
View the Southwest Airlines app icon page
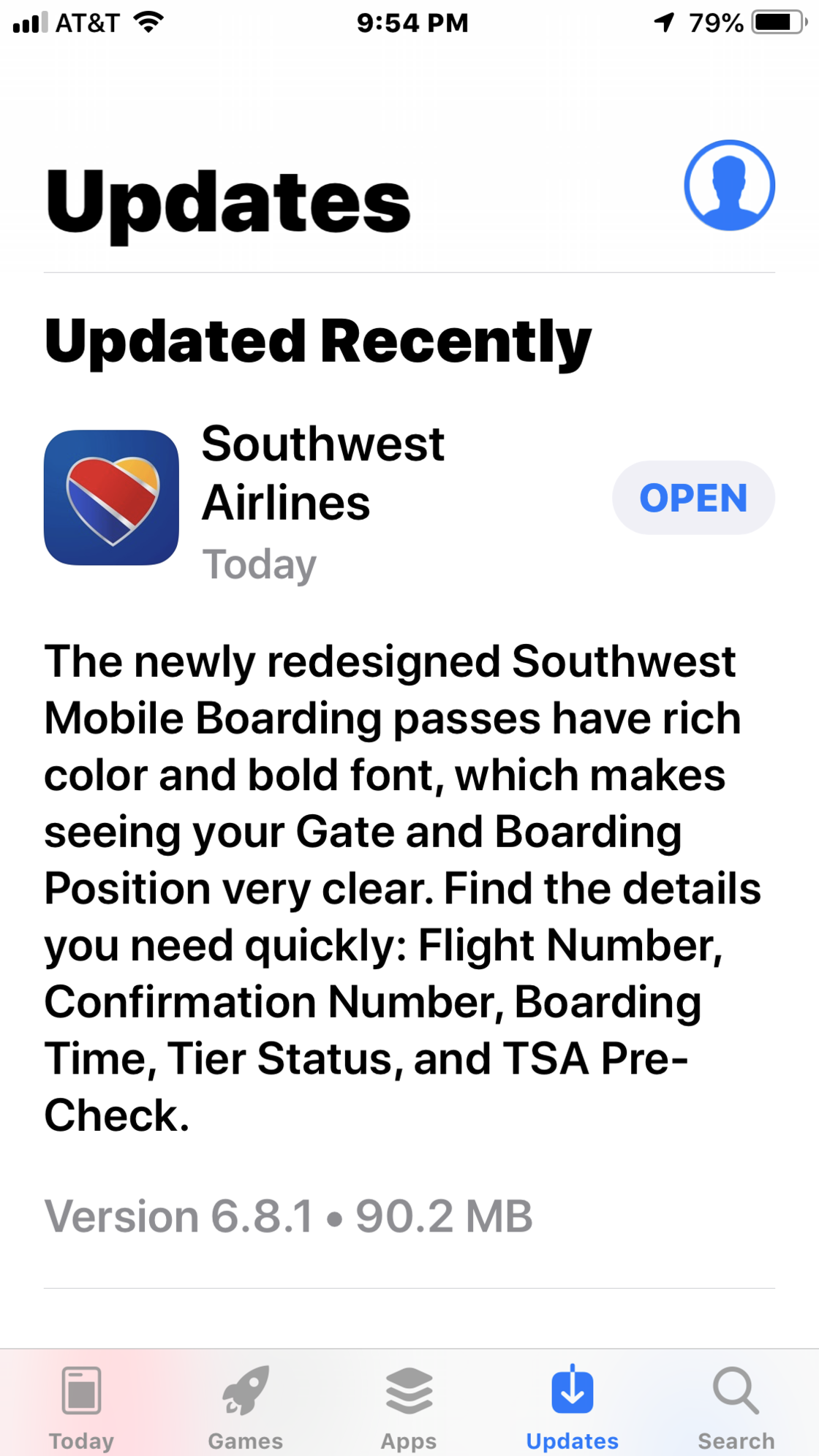click(111, 498)
